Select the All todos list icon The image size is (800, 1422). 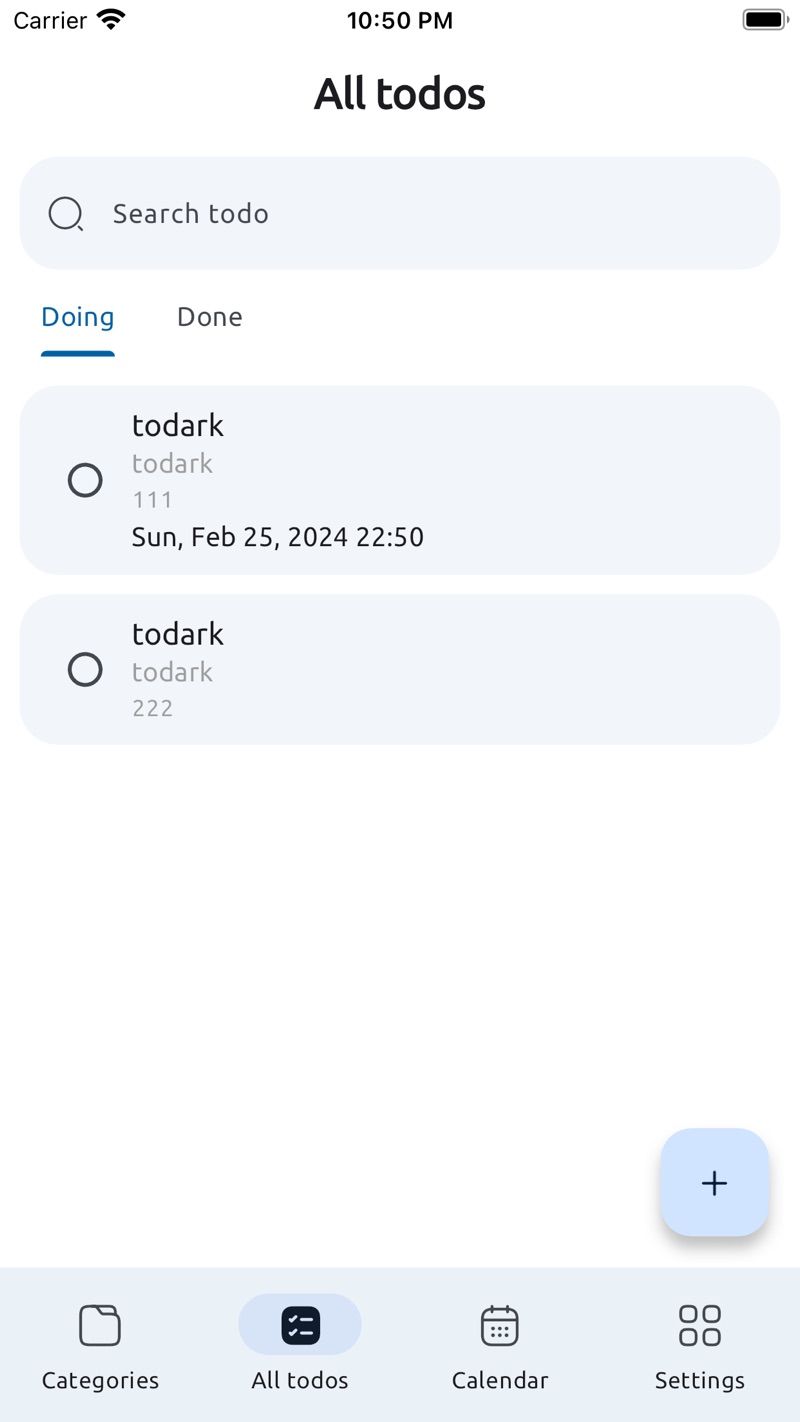[x=299, y=1324]
